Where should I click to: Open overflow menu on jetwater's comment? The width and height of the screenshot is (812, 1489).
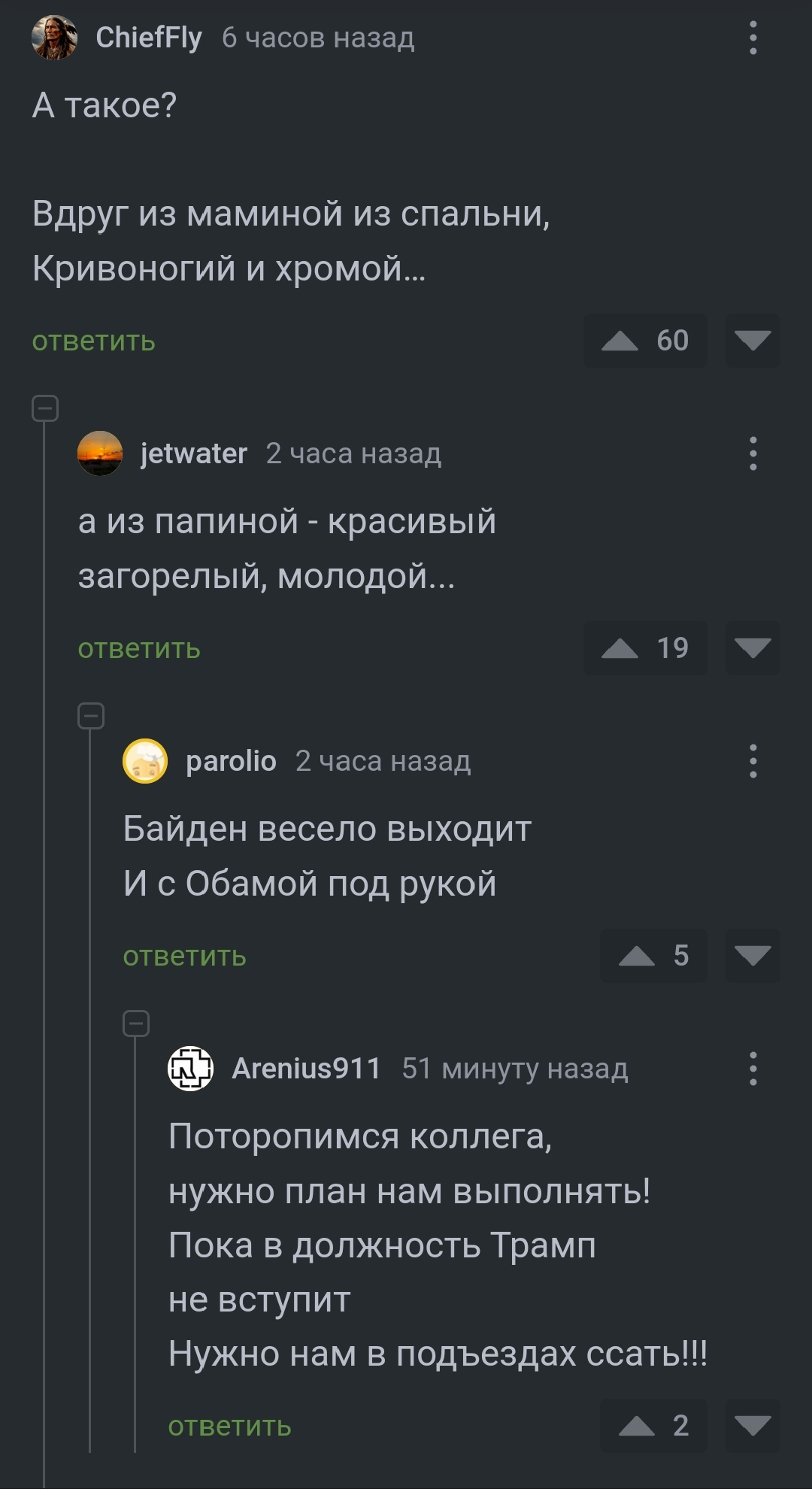point(753,453)
